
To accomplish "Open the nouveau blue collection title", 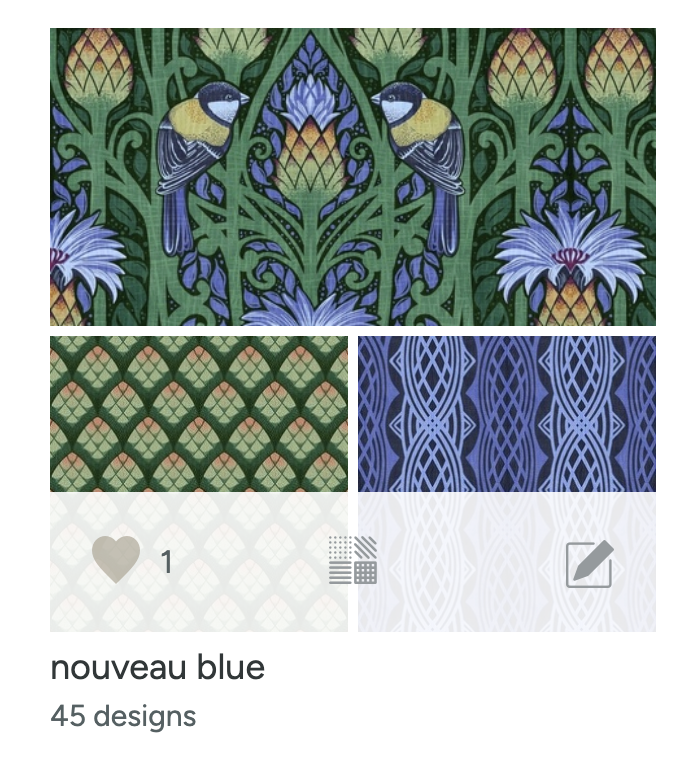I will click(158, 667).
